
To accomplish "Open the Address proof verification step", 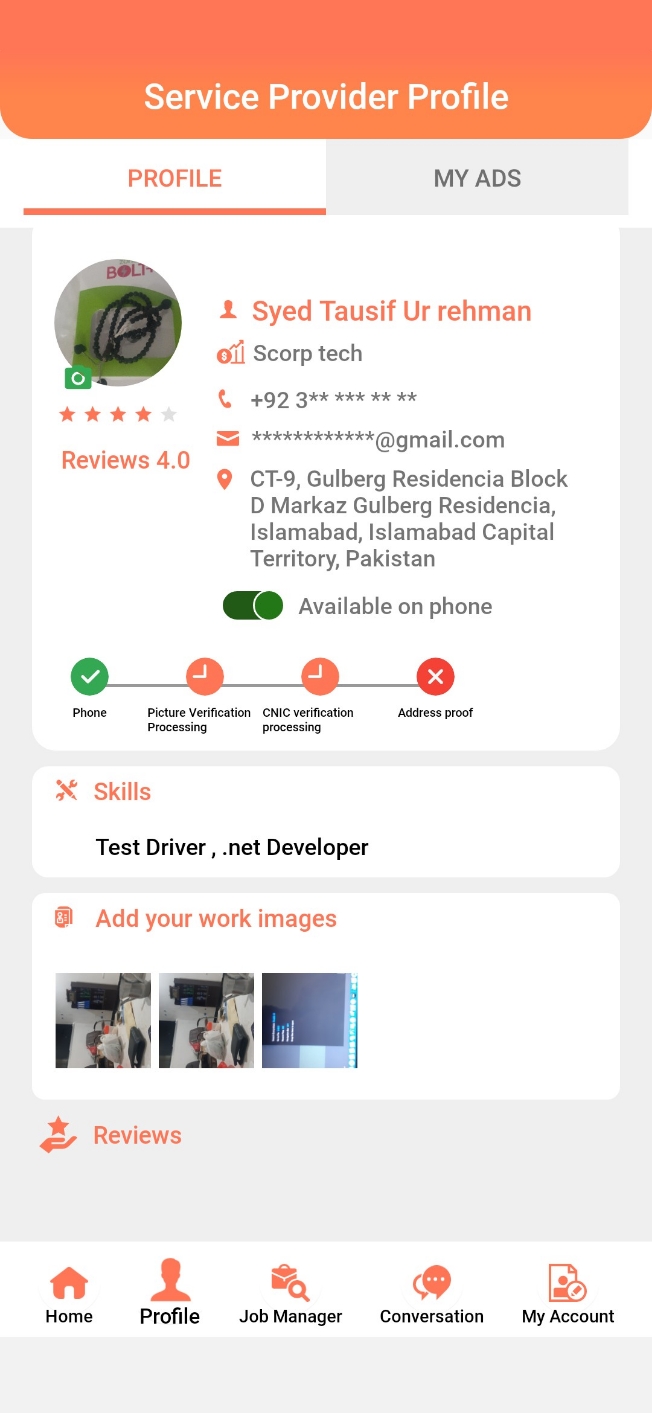I will tap(435, 677).
